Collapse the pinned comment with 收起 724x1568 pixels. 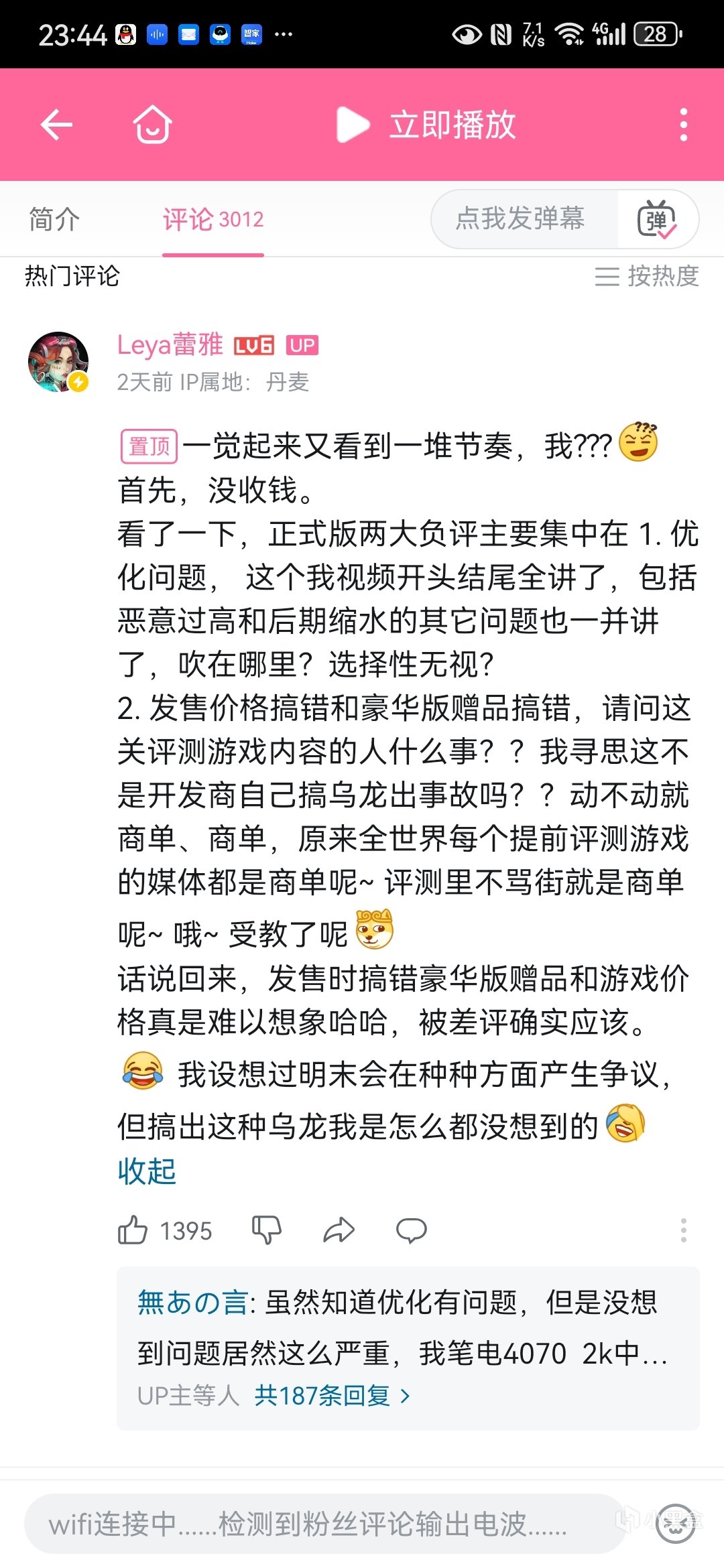pos(147,1171)
